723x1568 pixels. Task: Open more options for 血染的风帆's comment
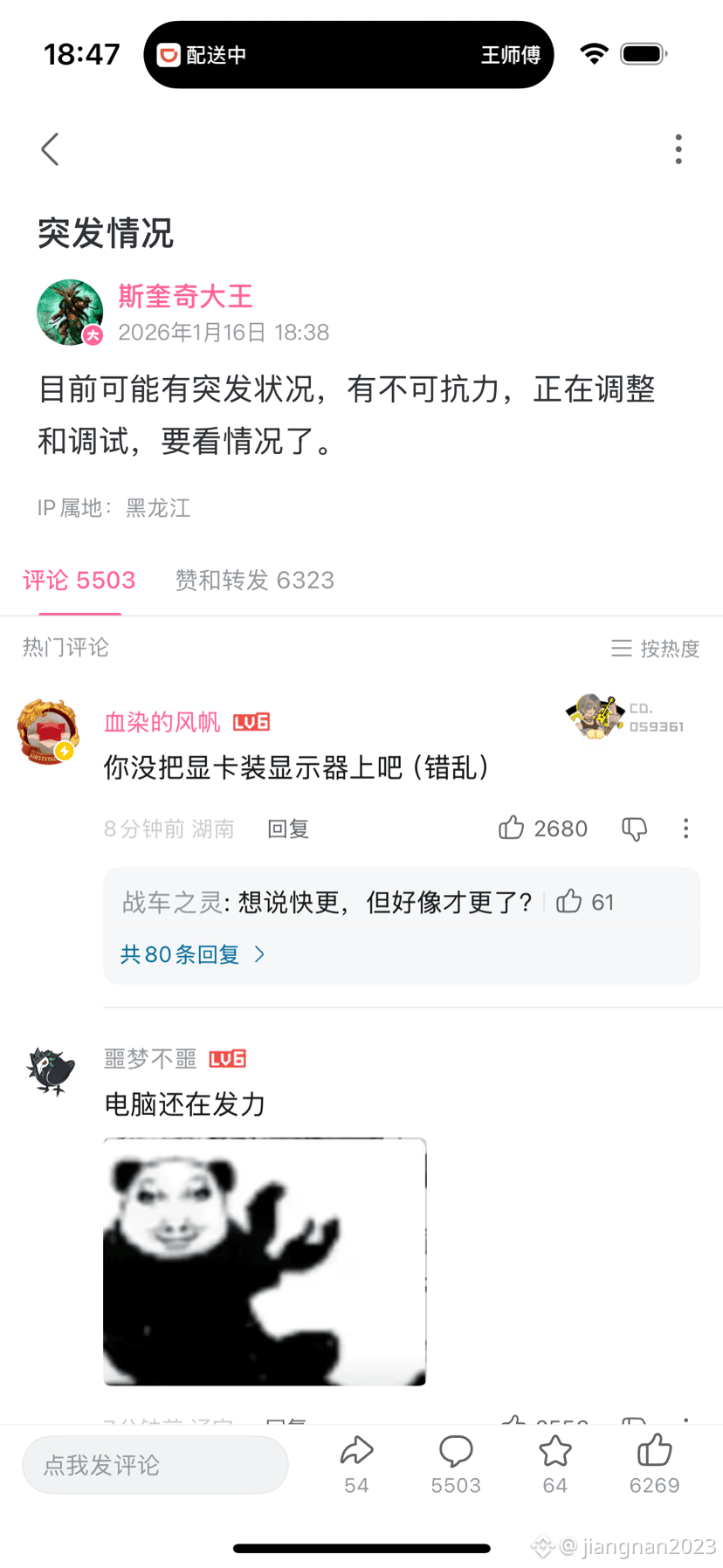pyautogui.click(x=686, y=829)
